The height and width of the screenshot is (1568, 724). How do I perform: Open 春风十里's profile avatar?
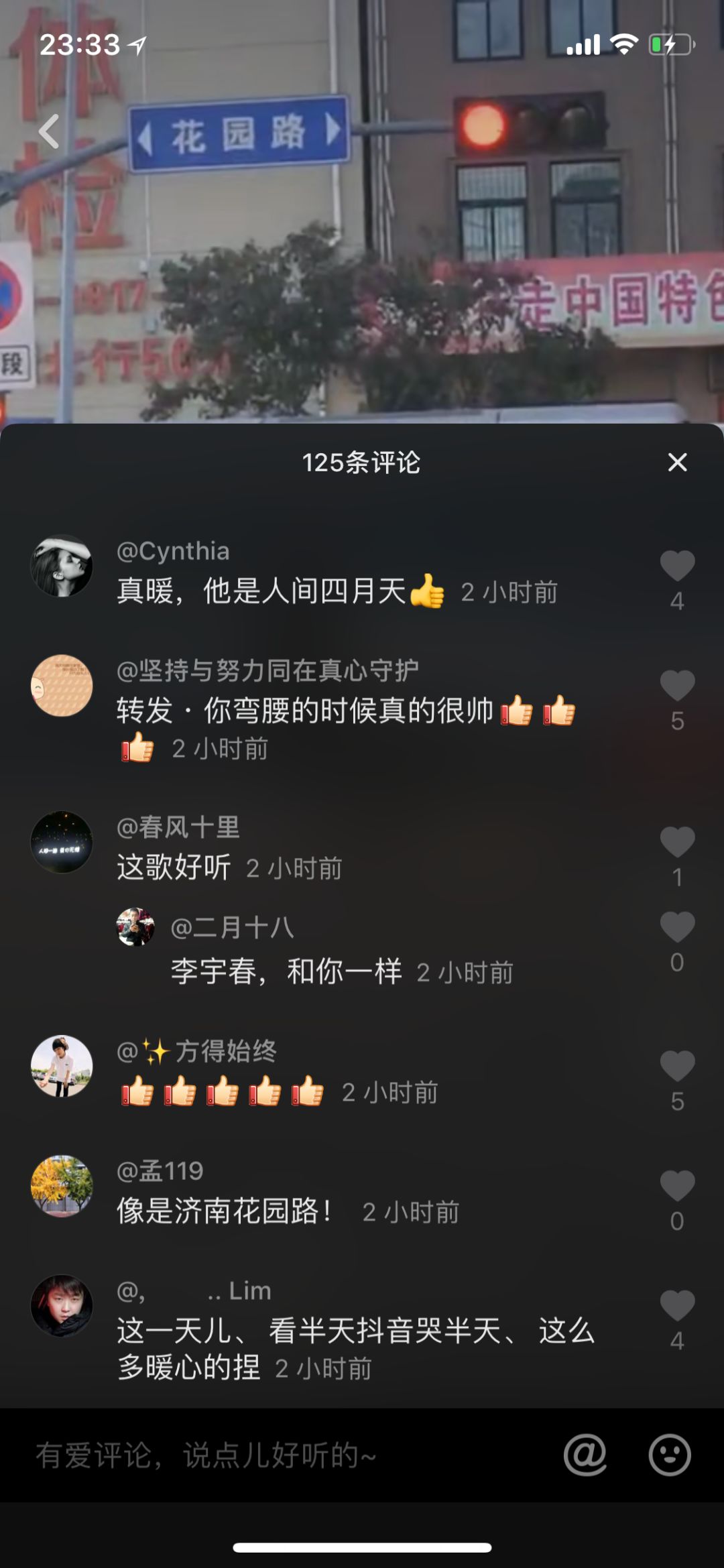(x=62, y=842)
